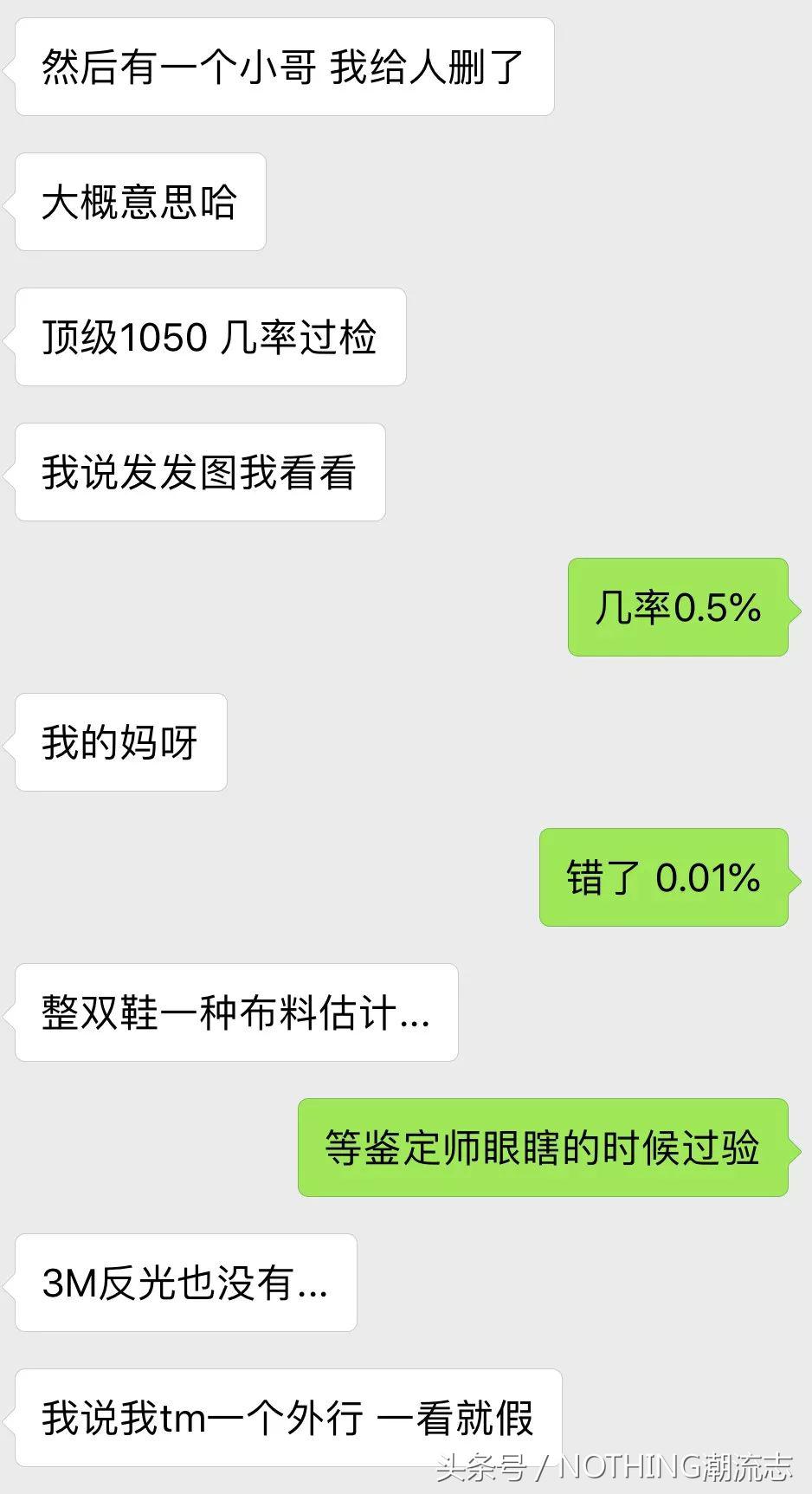This screenshot has height=1494, width=812.
Task: Click the message '我说发发图我看看'
Action: point(197,471)
